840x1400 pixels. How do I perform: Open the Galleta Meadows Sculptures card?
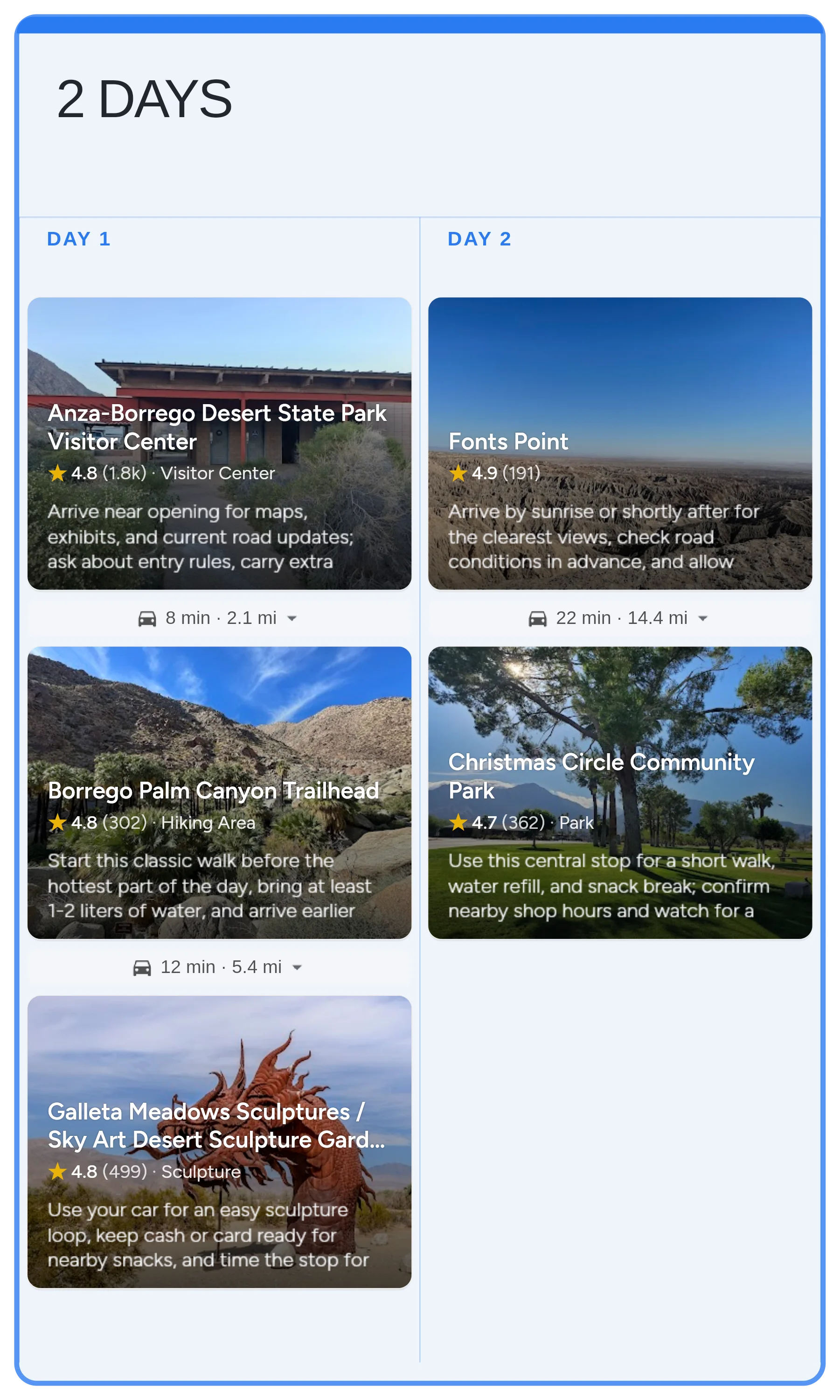coord(219,1141)
